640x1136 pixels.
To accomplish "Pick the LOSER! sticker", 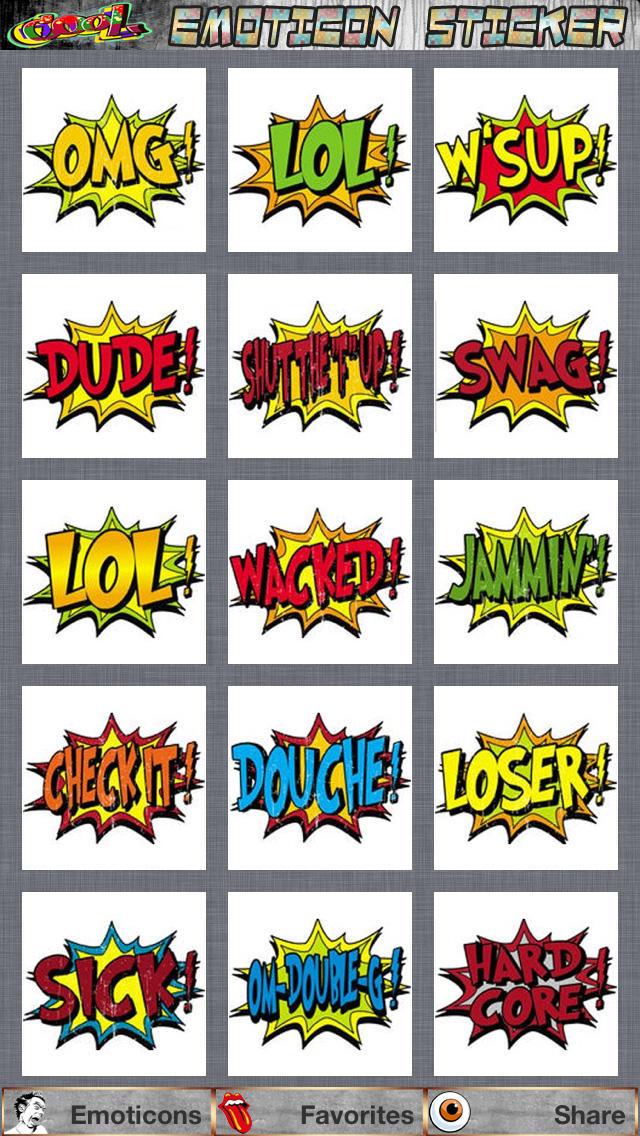I will (x=526, y=778).
